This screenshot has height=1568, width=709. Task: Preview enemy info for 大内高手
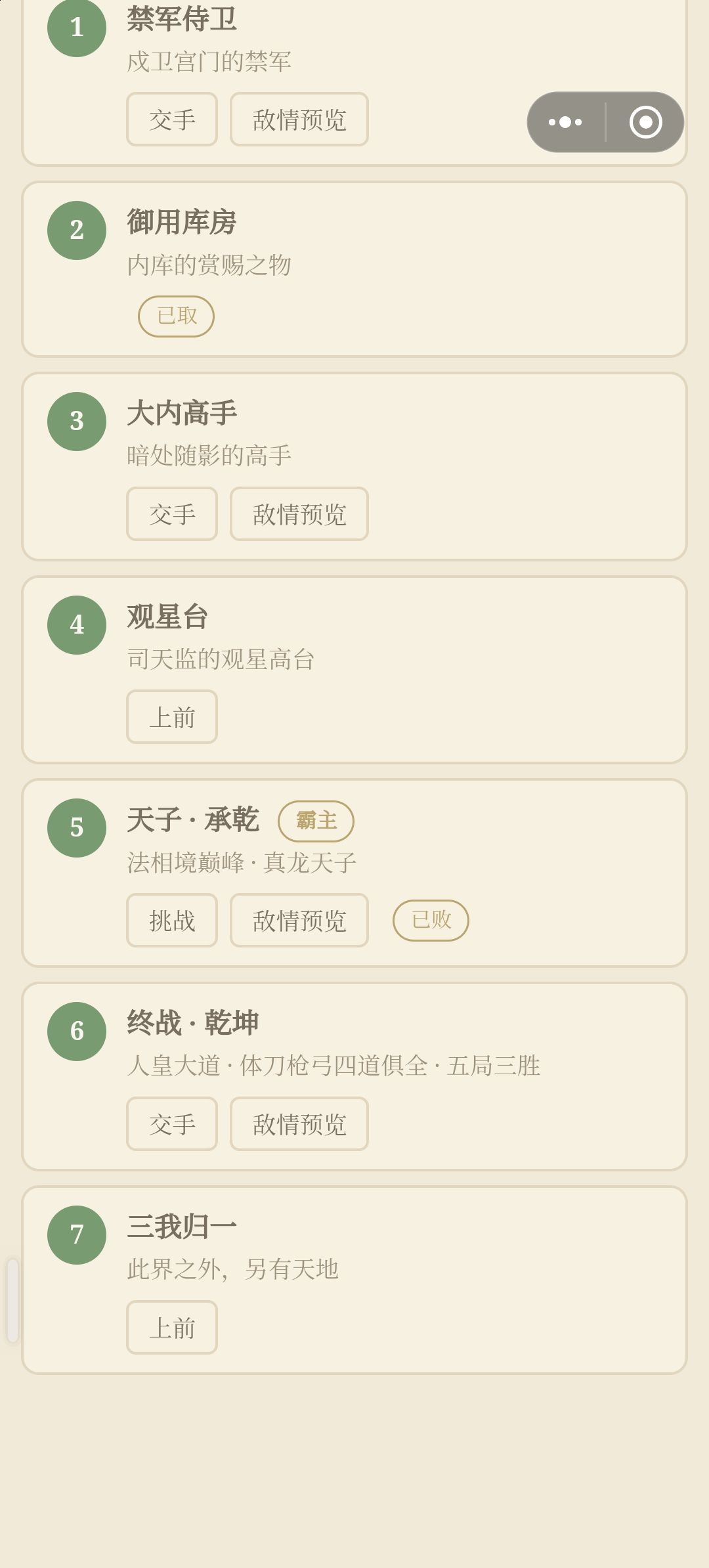[x=299, y=514]
